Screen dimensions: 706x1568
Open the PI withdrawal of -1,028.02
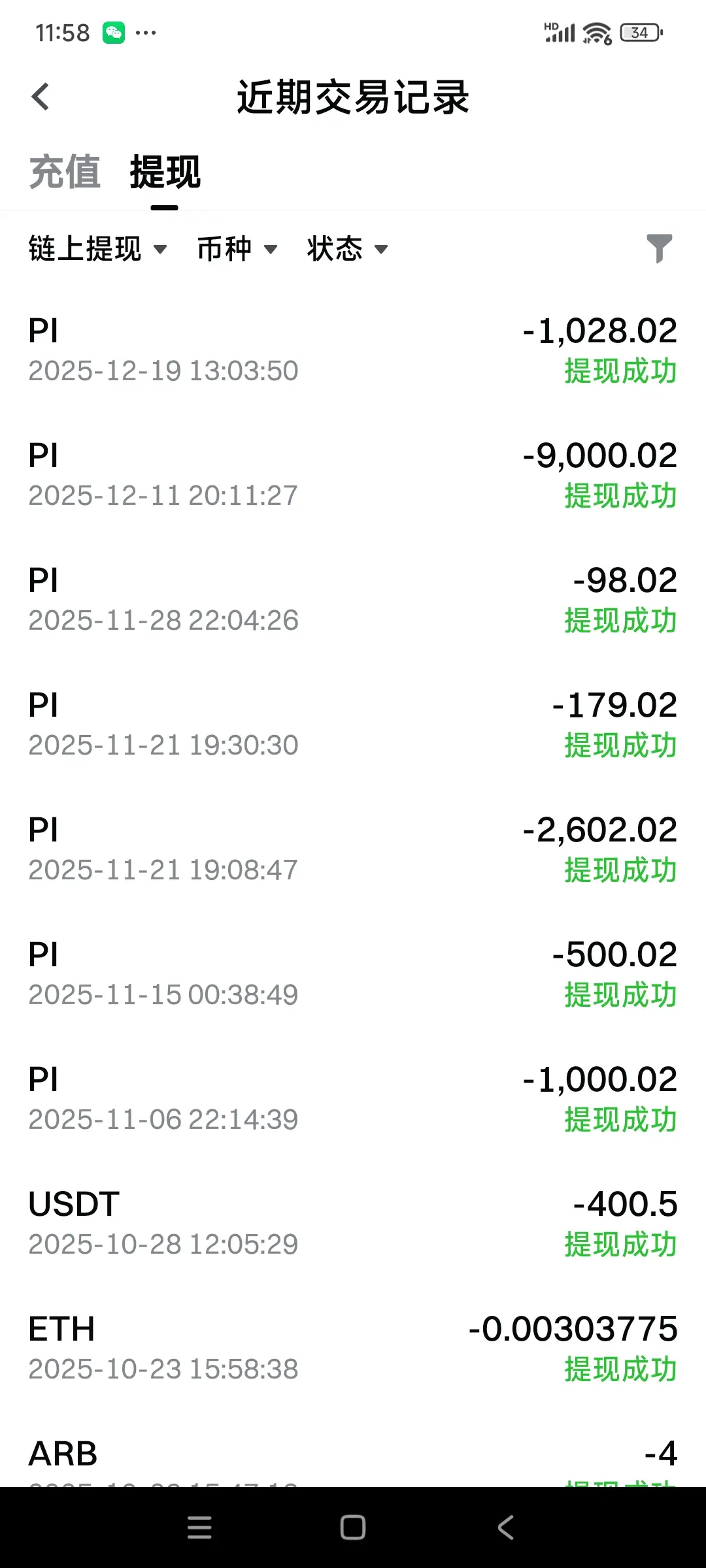tap(353, 350)
